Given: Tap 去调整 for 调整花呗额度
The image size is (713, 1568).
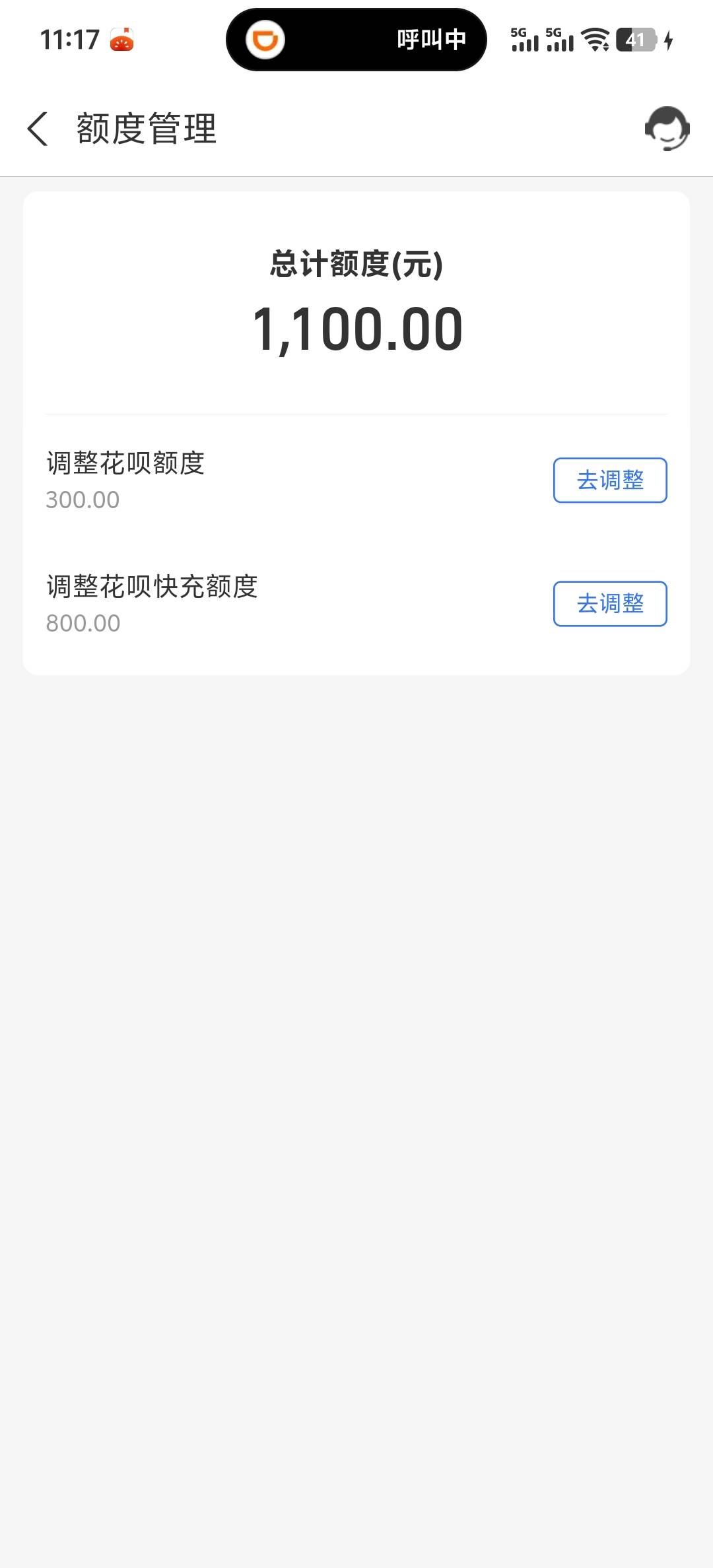Looking at the screenshot, I should coord(610,480).
